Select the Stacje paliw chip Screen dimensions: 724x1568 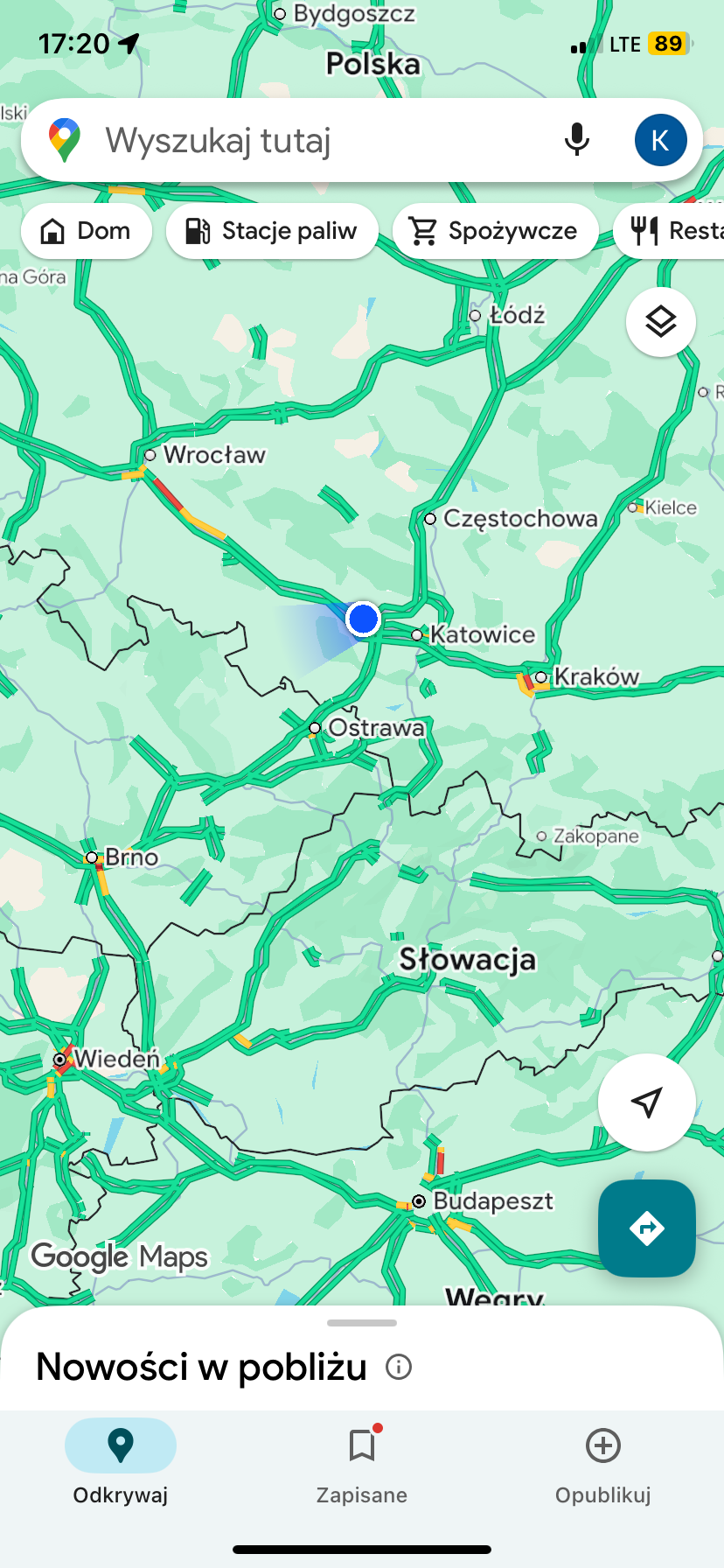pyautogui.click(x=272, y=231)
